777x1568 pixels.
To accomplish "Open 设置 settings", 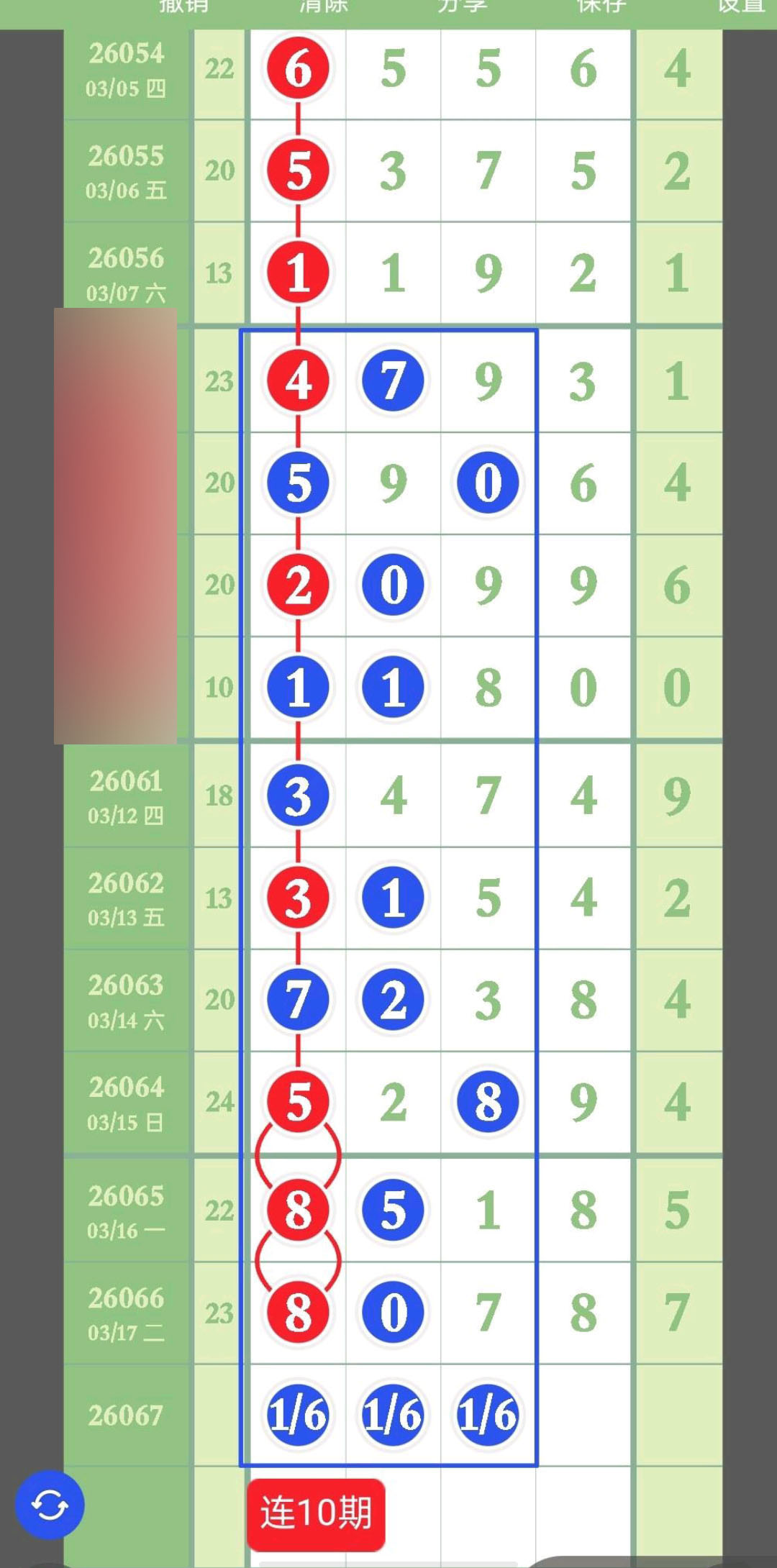I will 740,6.
